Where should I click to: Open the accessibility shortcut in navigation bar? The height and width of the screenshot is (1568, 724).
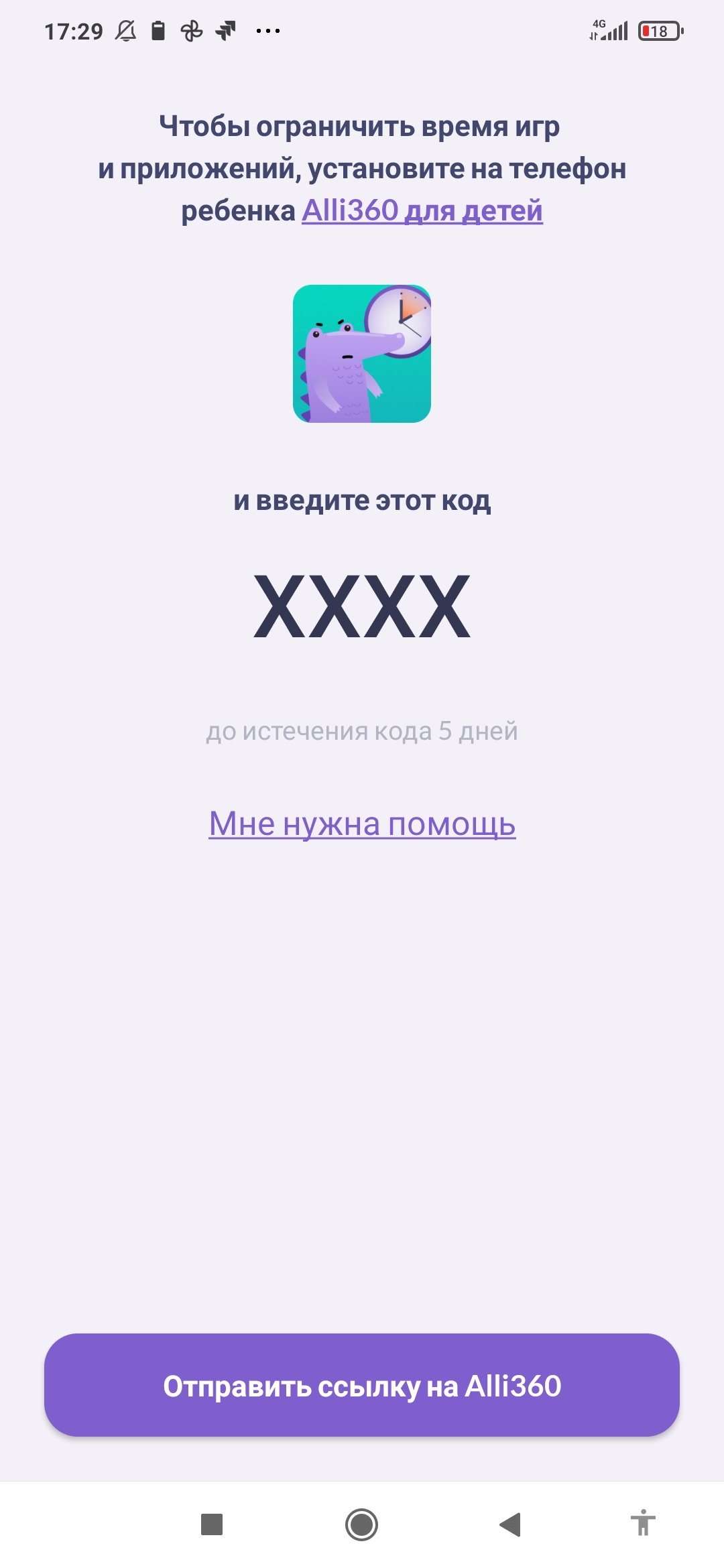pos(643,1523)
